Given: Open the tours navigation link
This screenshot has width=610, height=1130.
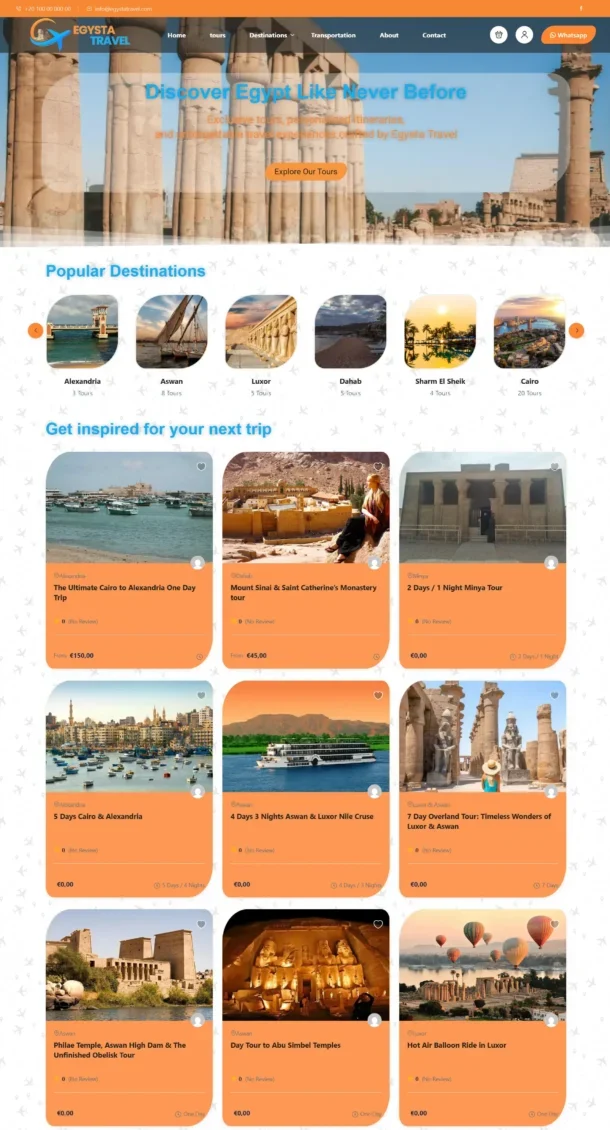Looking at the screenshot, I should 217,35.
